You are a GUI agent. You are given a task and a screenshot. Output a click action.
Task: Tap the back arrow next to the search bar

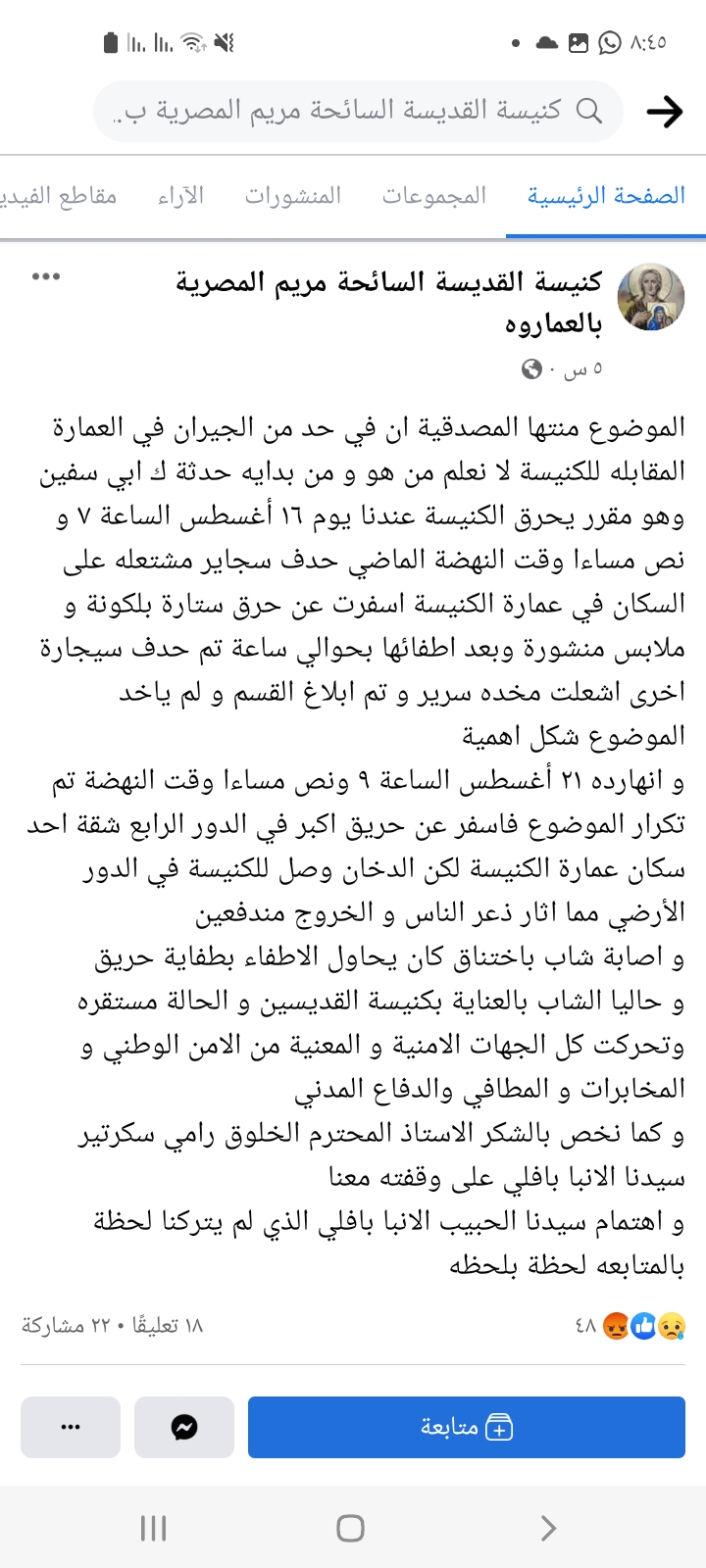pyautogui.click(x=666, y=111)
